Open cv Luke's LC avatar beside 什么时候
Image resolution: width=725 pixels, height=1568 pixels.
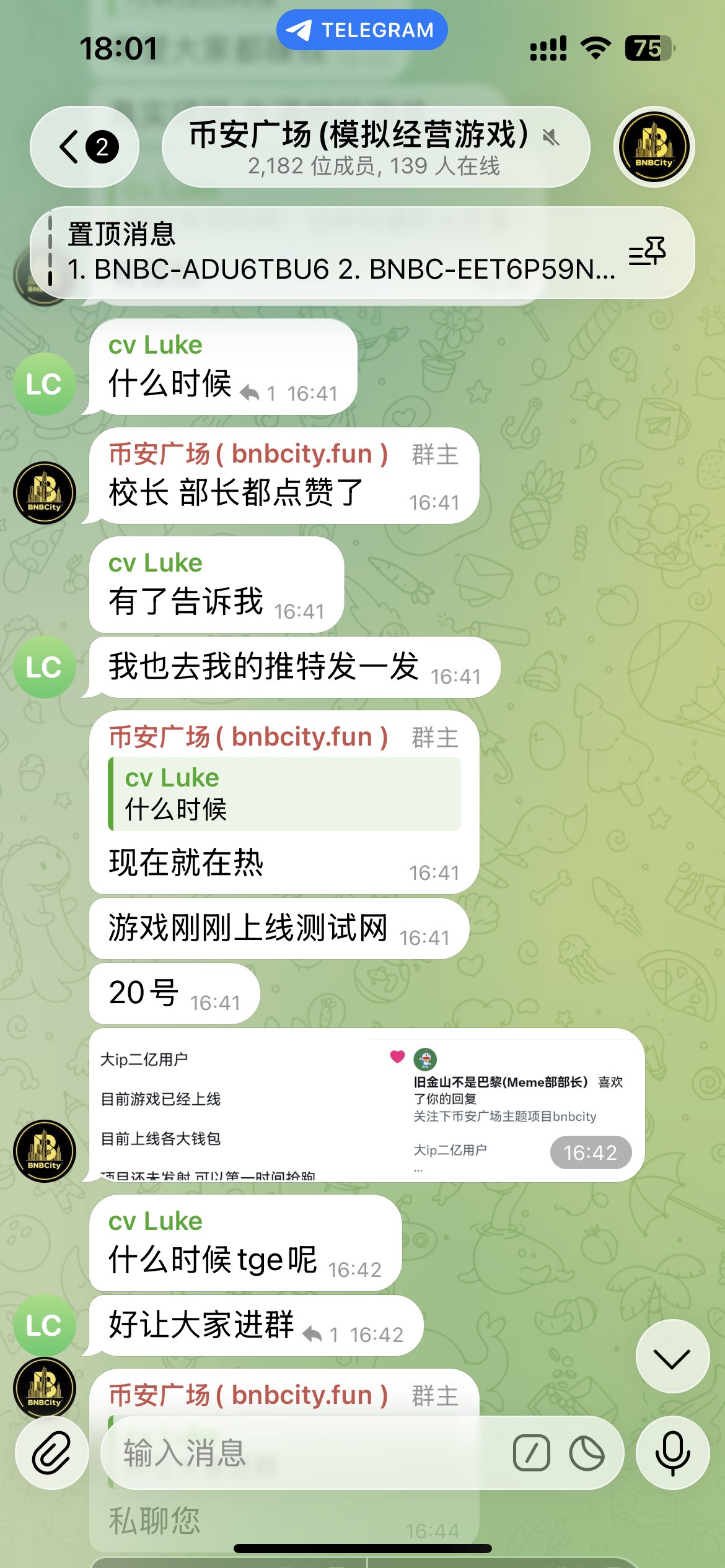point(45,384)
